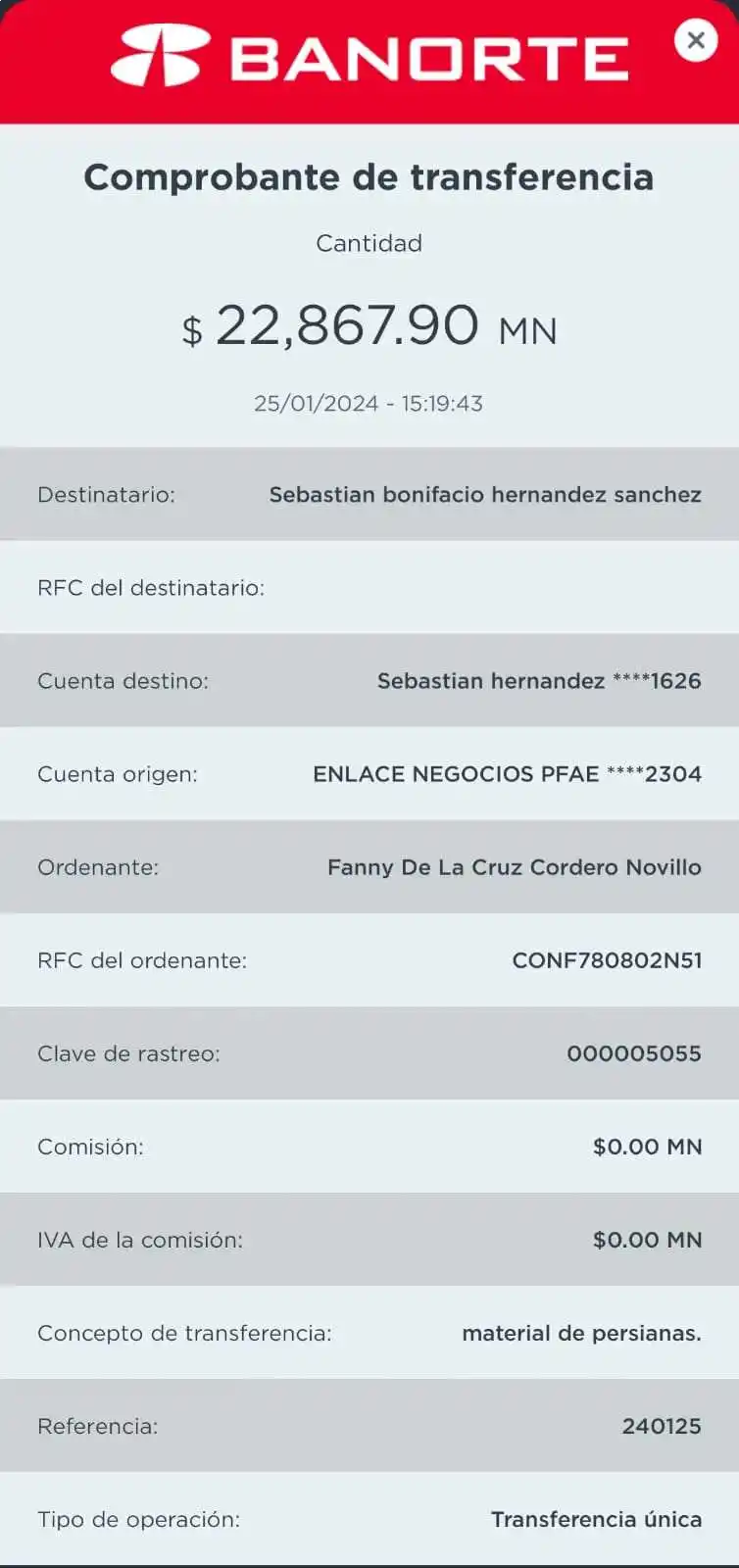Close the transfer receipt
739x1568 pixels.
point(696,40)
